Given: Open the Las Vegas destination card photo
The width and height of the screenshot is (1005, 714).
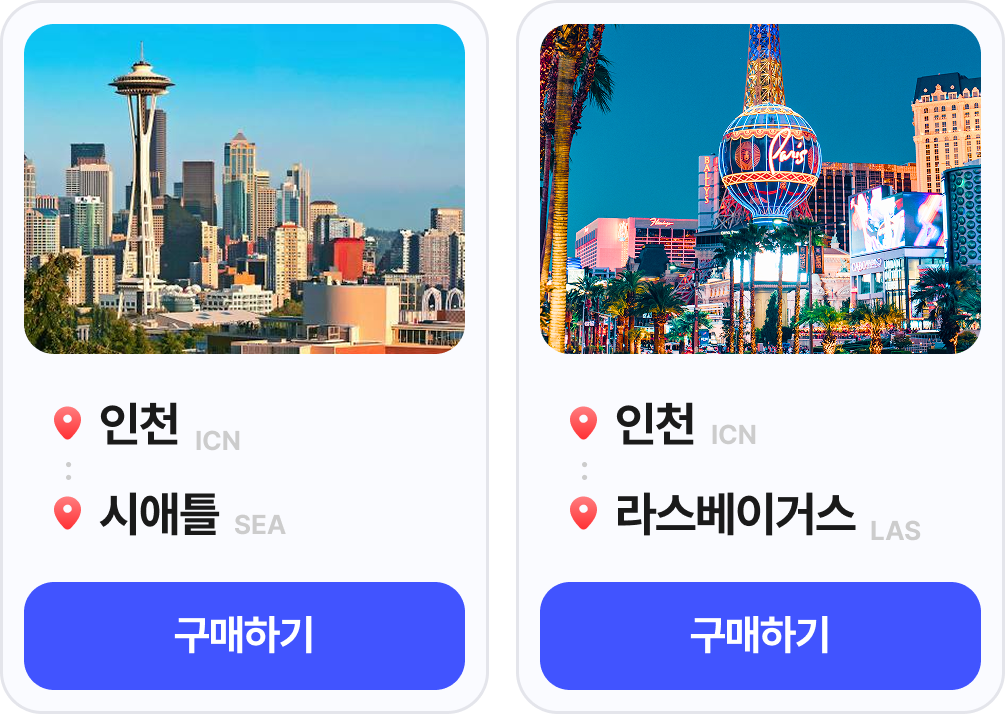Looking at the screenshot, I should (x=760, y=189).
